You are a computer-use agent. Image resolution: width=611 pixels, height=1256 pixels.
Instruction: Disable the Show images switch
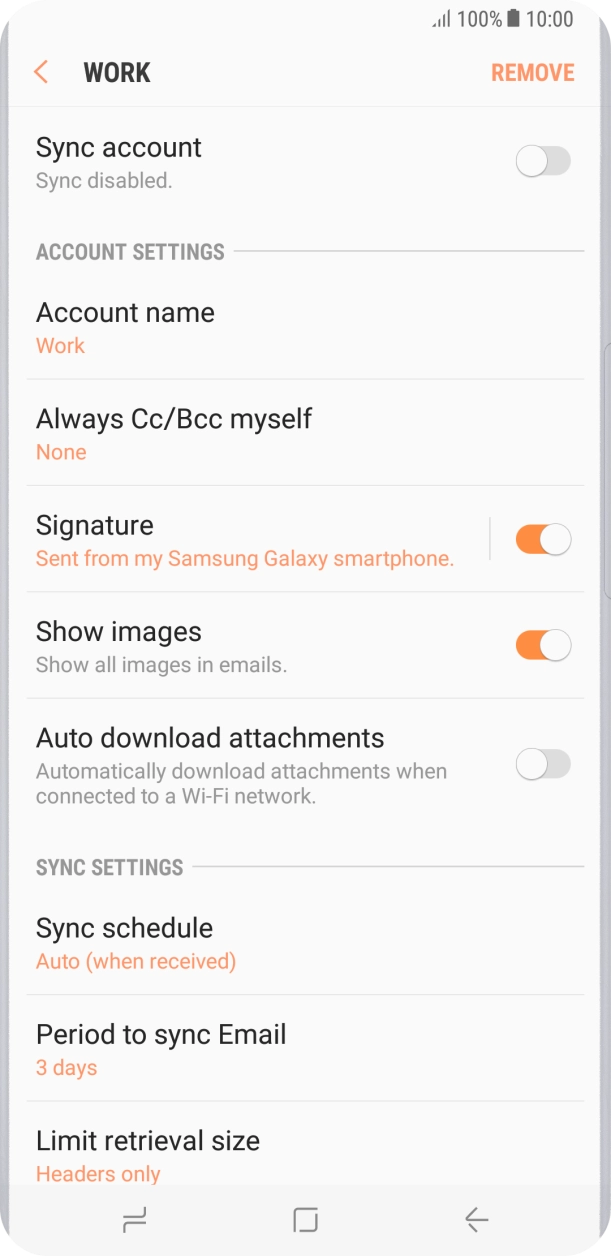point(543,645)
